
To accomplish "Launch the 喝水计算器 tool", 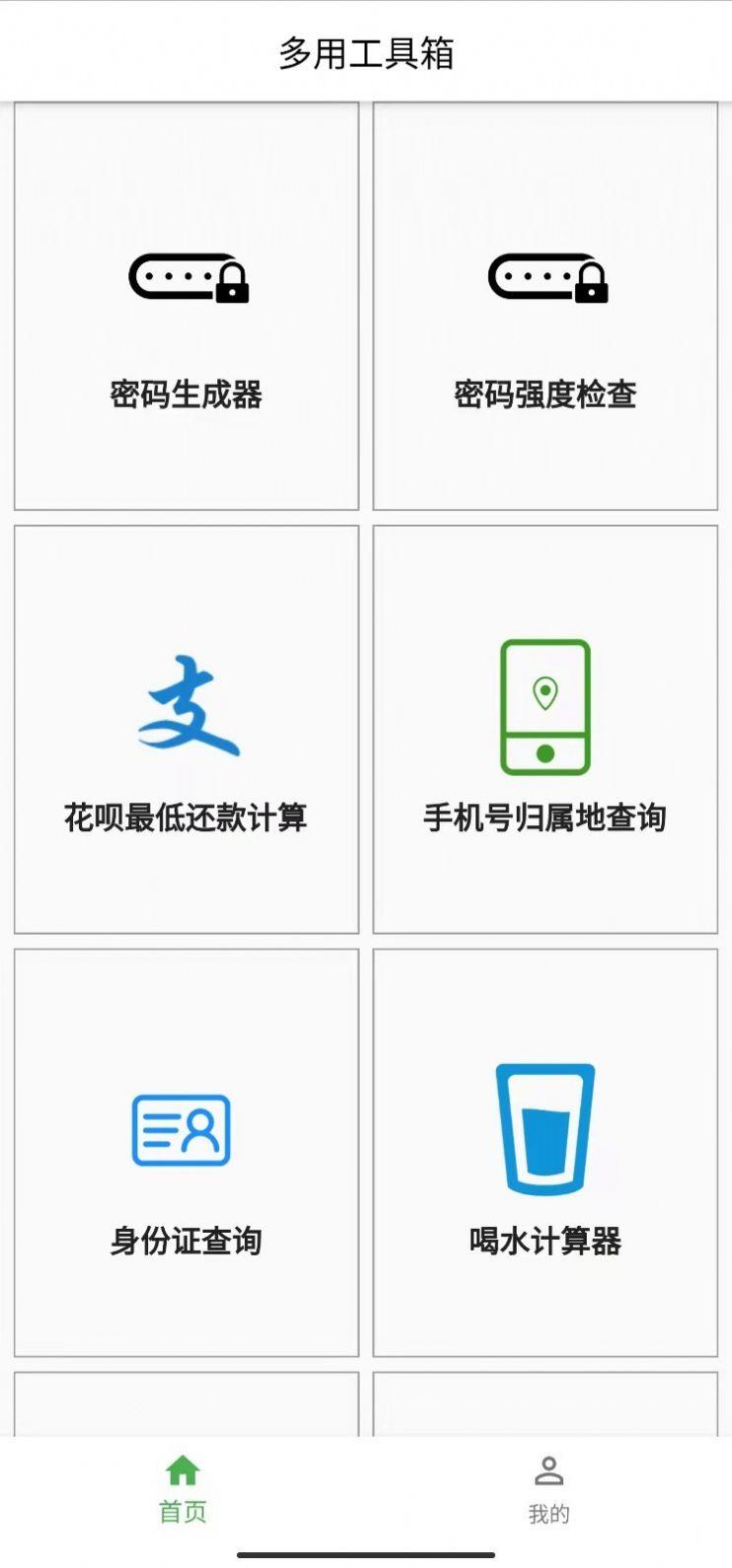I will (546, 1153).
